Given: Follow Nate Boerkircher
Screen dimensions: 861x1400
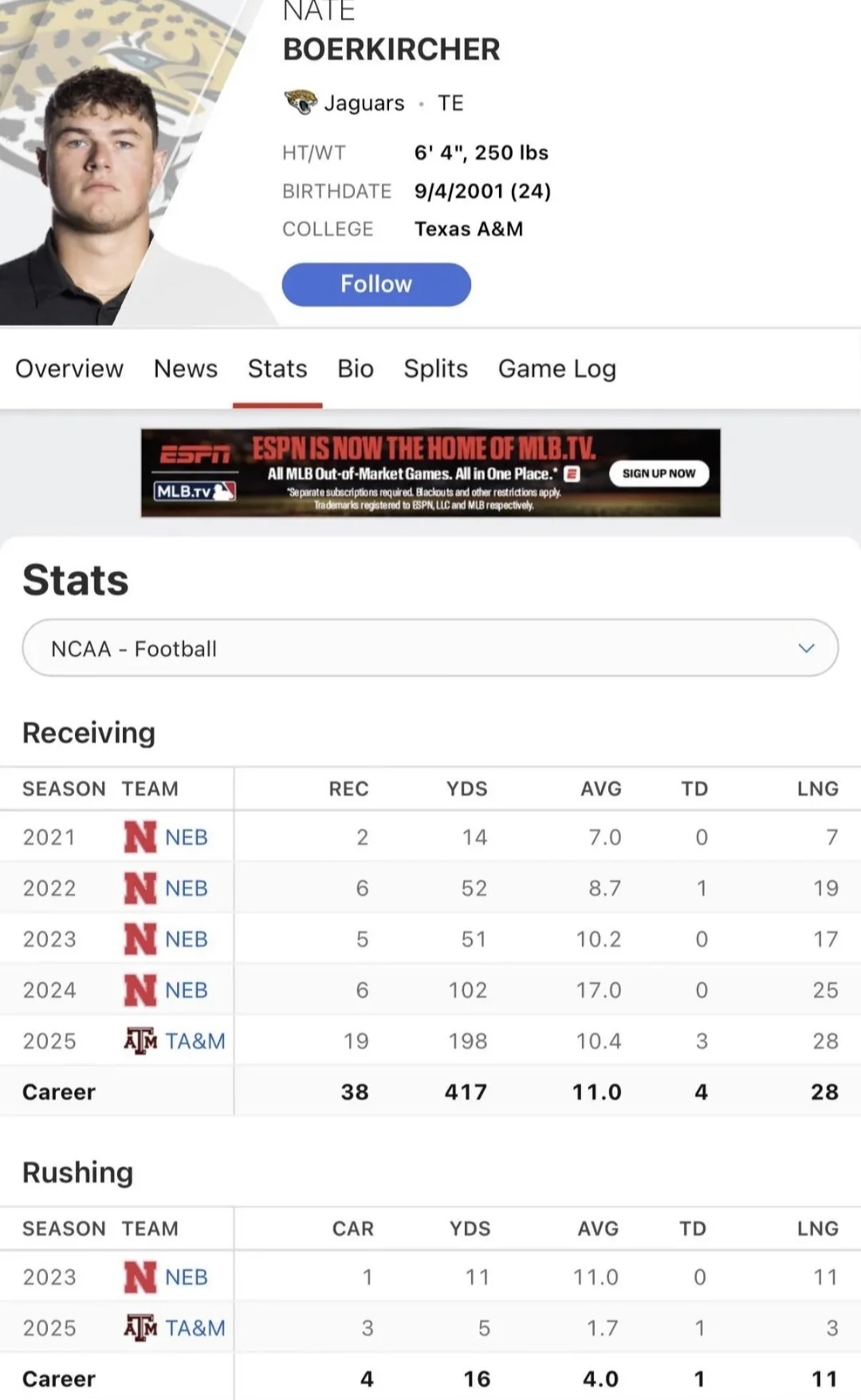Looking at the screenshot, I should pyautogui.click(x=376, y=285).
